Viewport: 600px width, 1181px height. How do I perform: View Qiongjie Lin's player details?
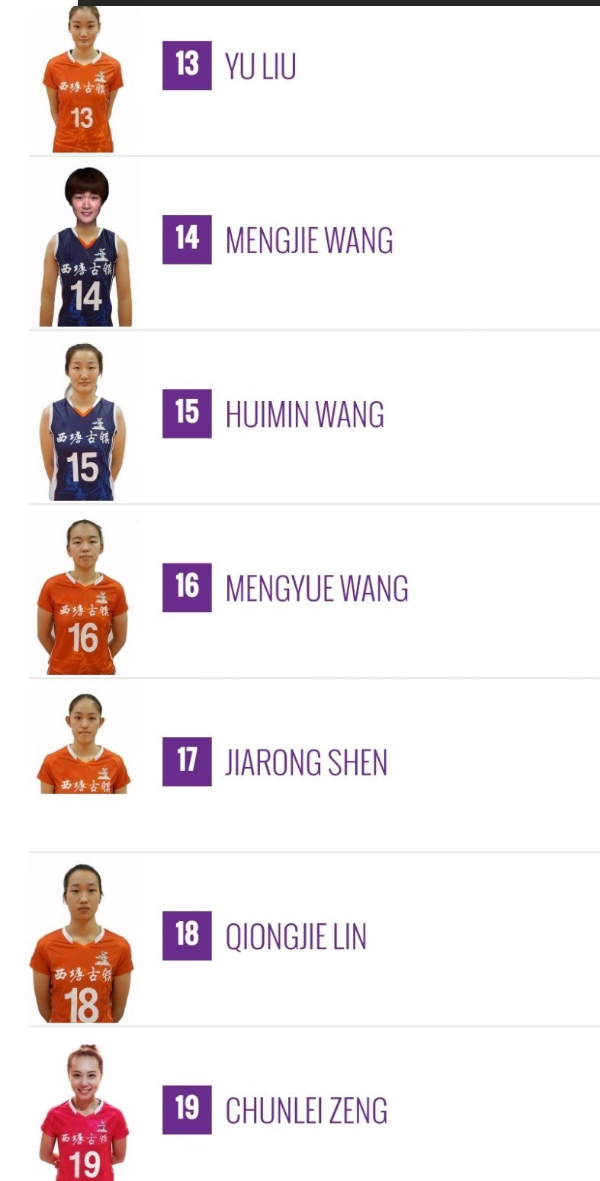(296, 937)
